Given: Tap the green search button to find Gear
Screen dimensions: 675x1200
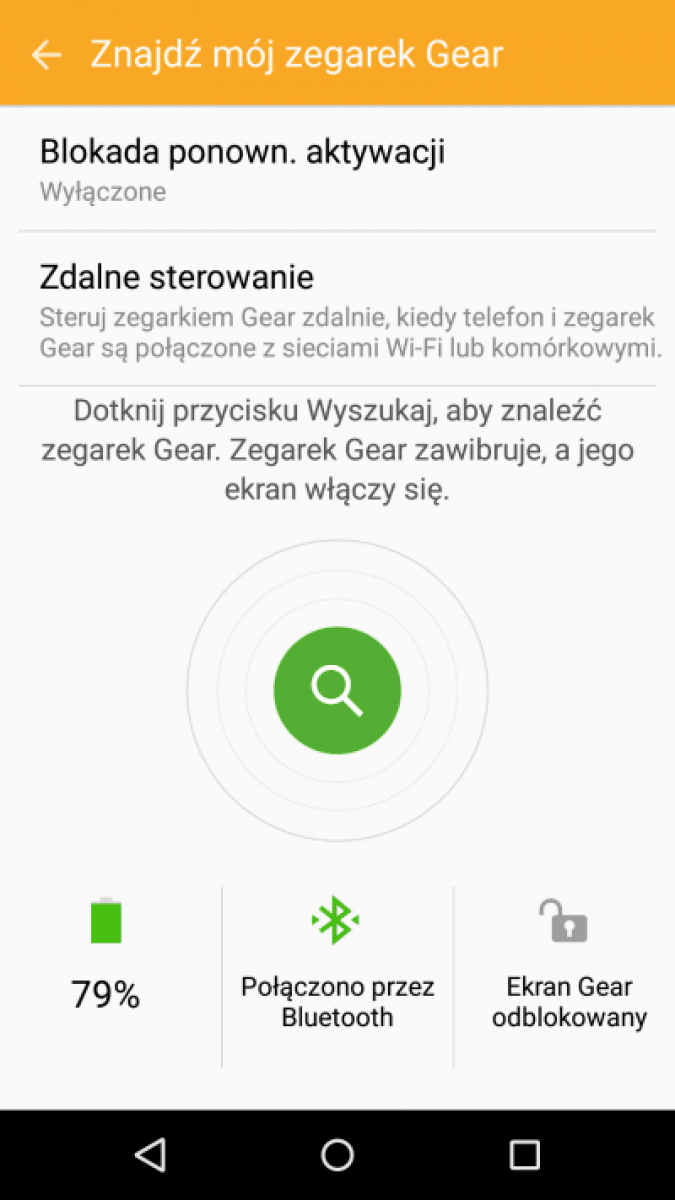Looking at the screenshot, I should click(337, 690).
